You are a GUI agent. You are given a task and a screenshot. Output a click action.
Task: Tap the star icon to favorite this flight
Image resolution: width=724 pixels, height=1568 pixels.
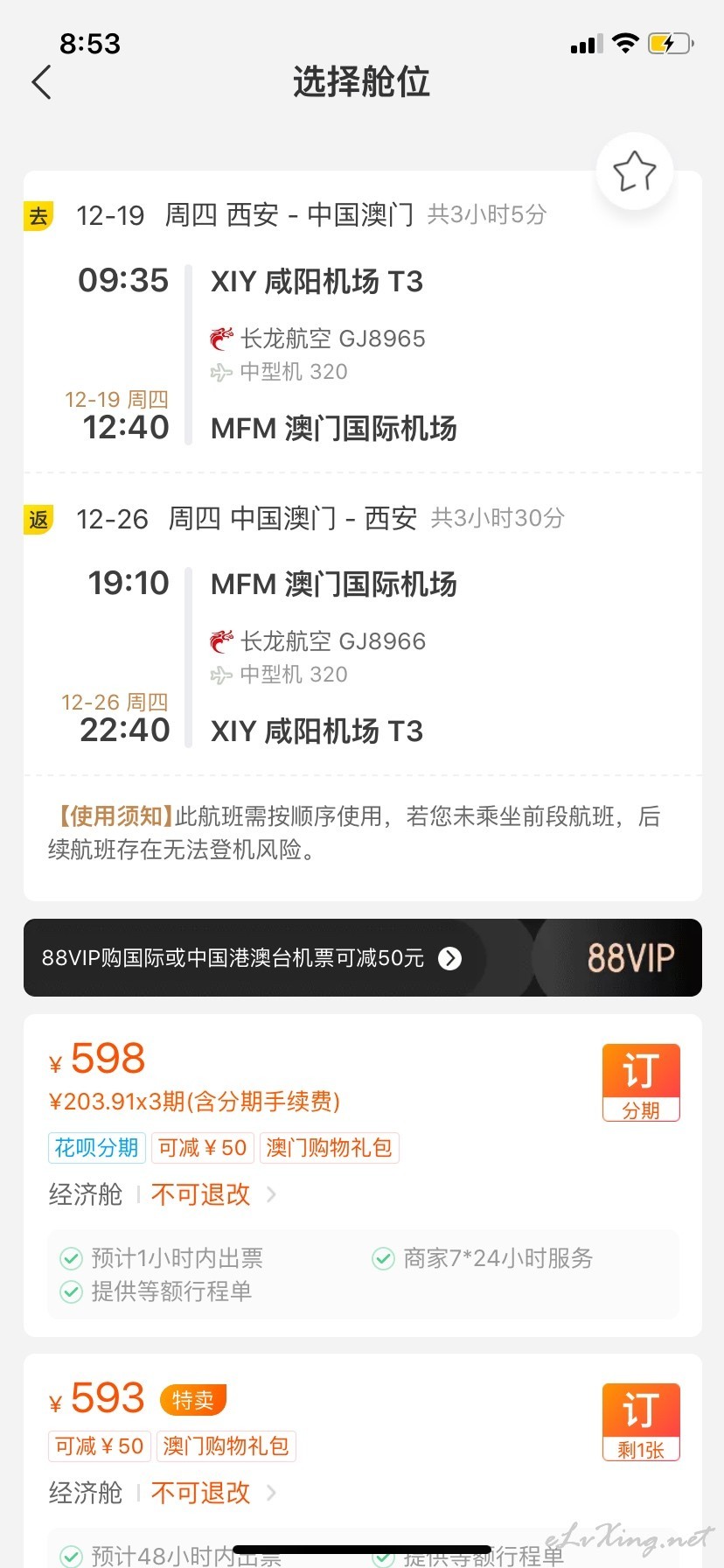click(635, 171)
